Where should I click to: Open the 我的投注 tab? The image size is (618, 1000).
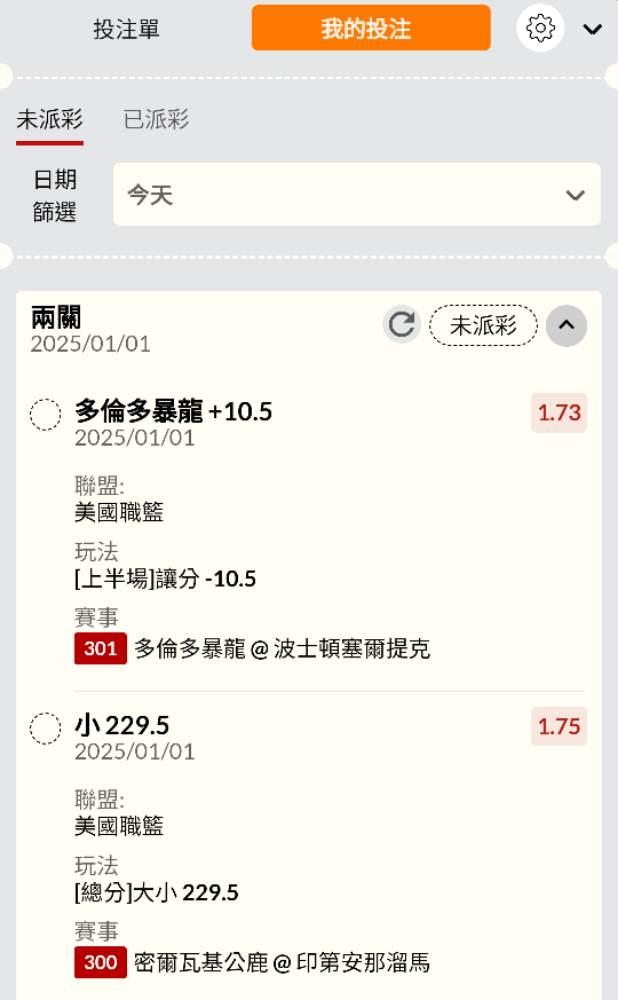(x=370, y=28)
